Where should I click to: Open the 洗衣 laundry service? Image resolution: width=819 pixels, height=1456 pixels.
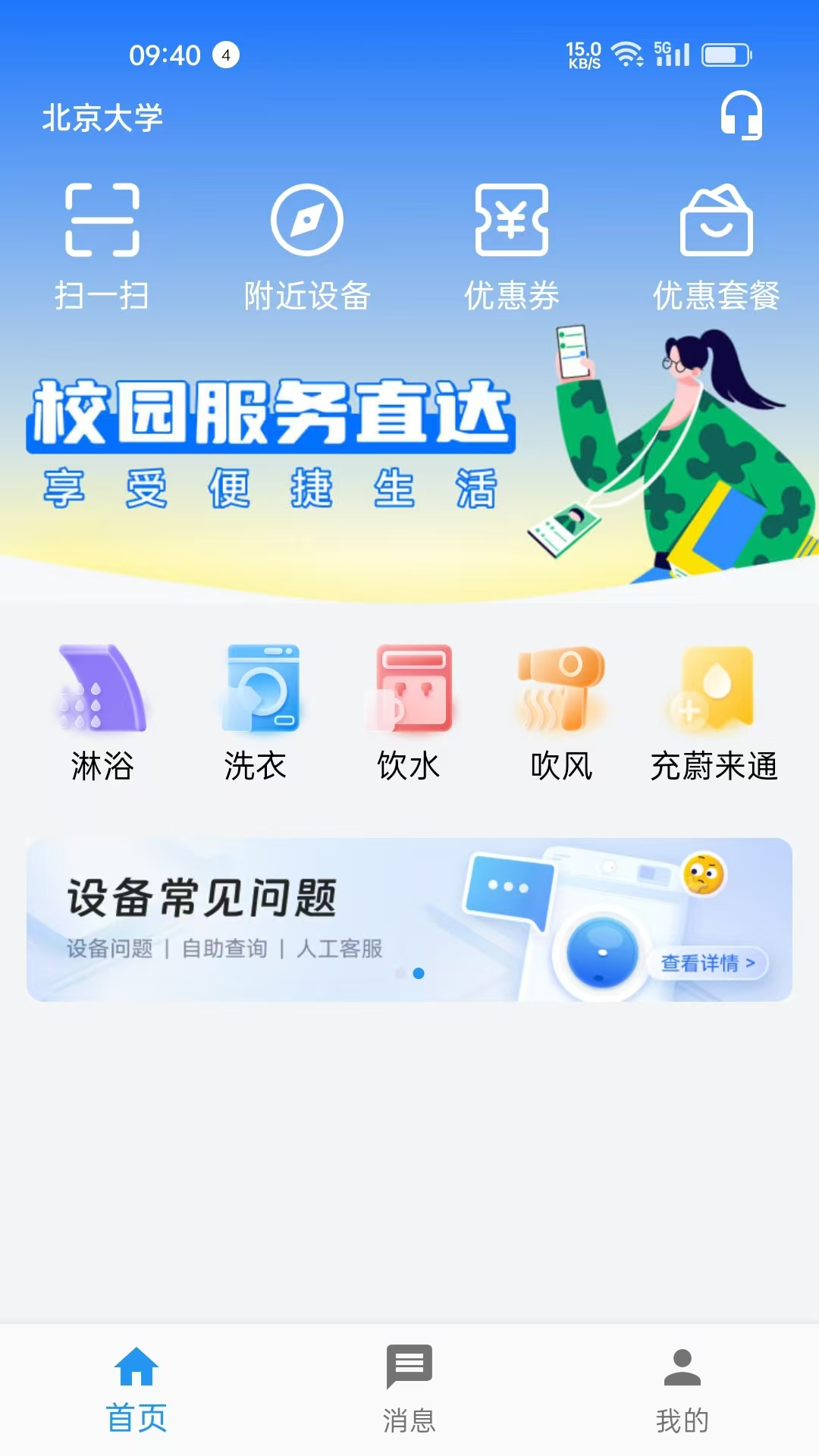(256, 713)
